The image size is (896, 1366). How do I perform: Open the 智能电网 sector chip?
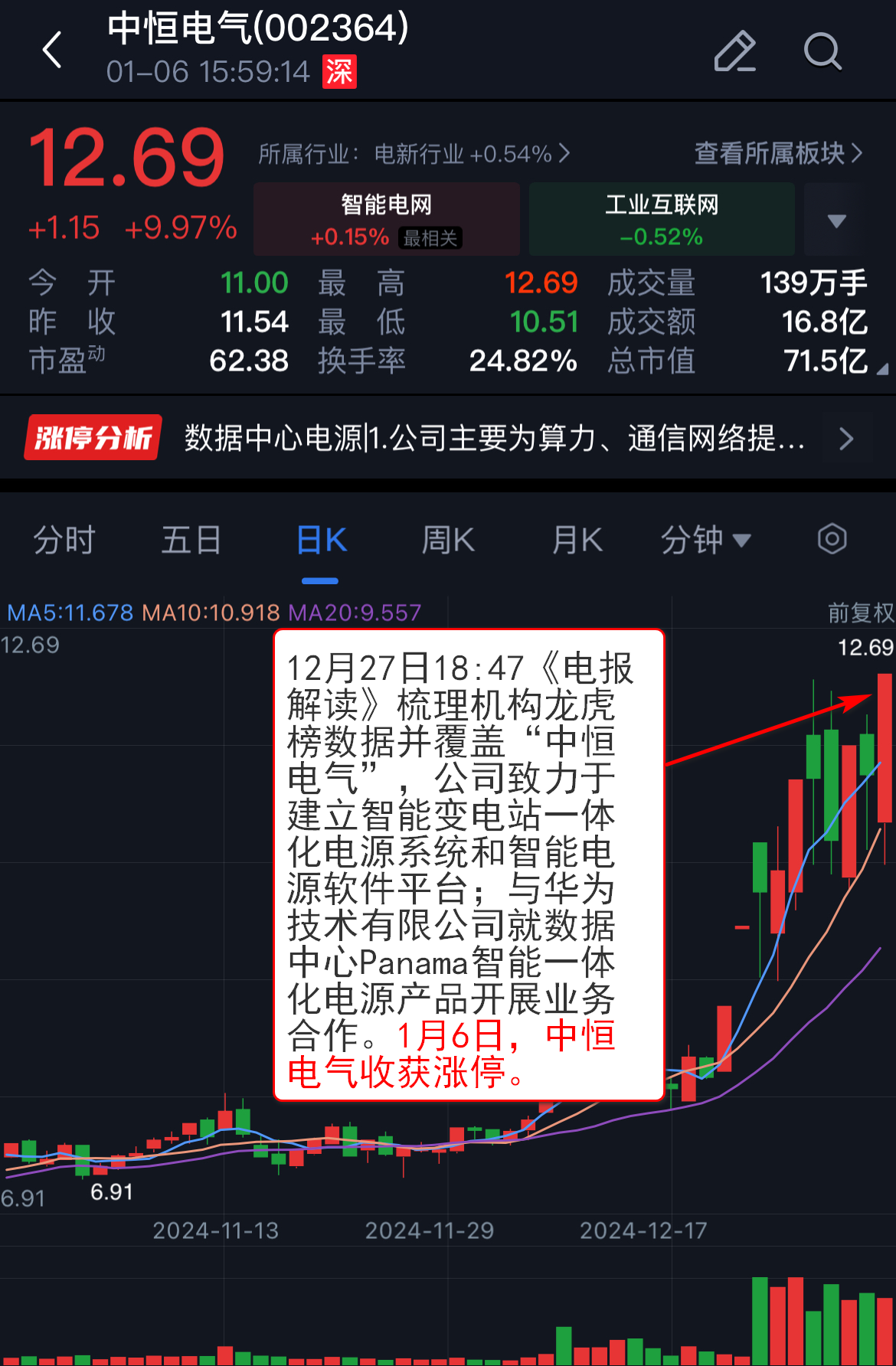tap(387, 219)
